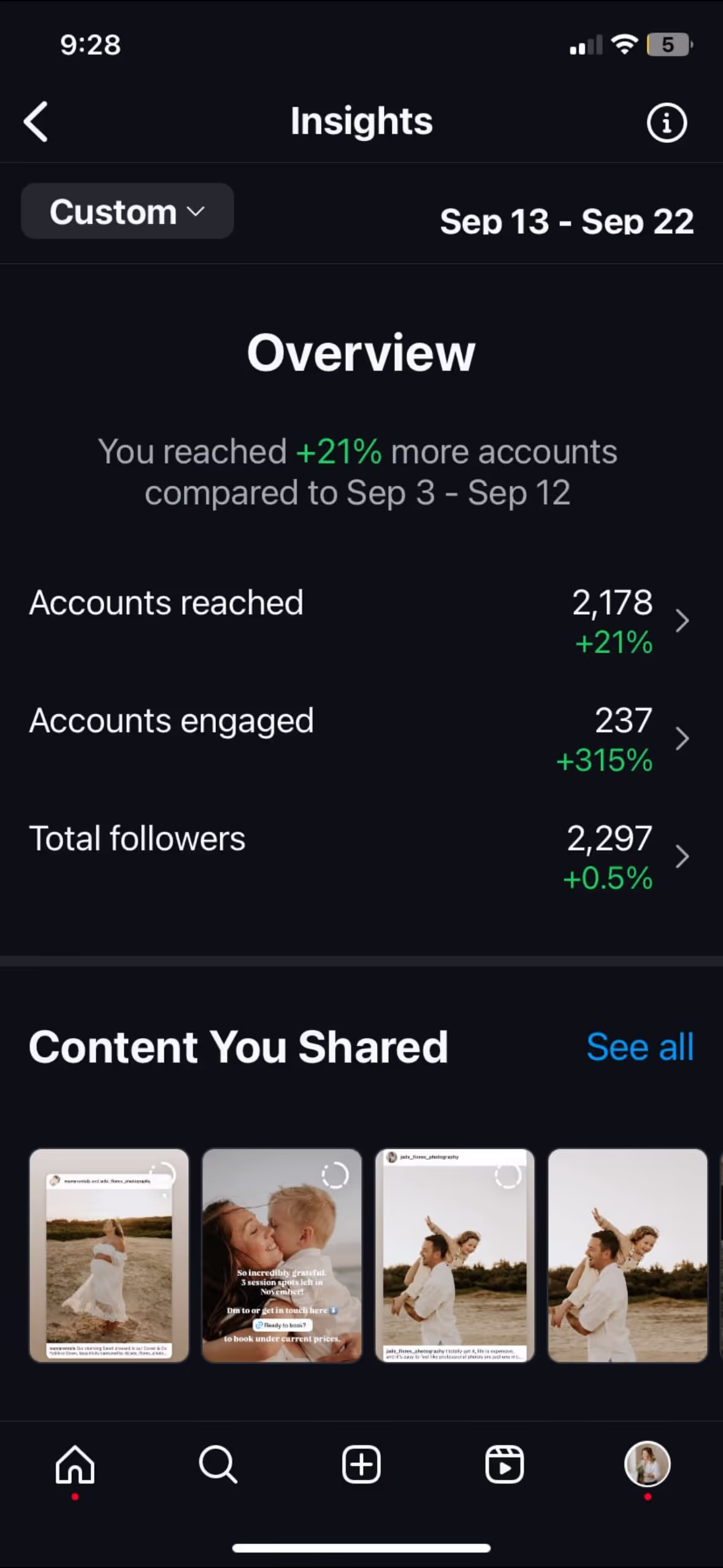
Task: Open Accounts reached details
Action: tap(361, 621)
